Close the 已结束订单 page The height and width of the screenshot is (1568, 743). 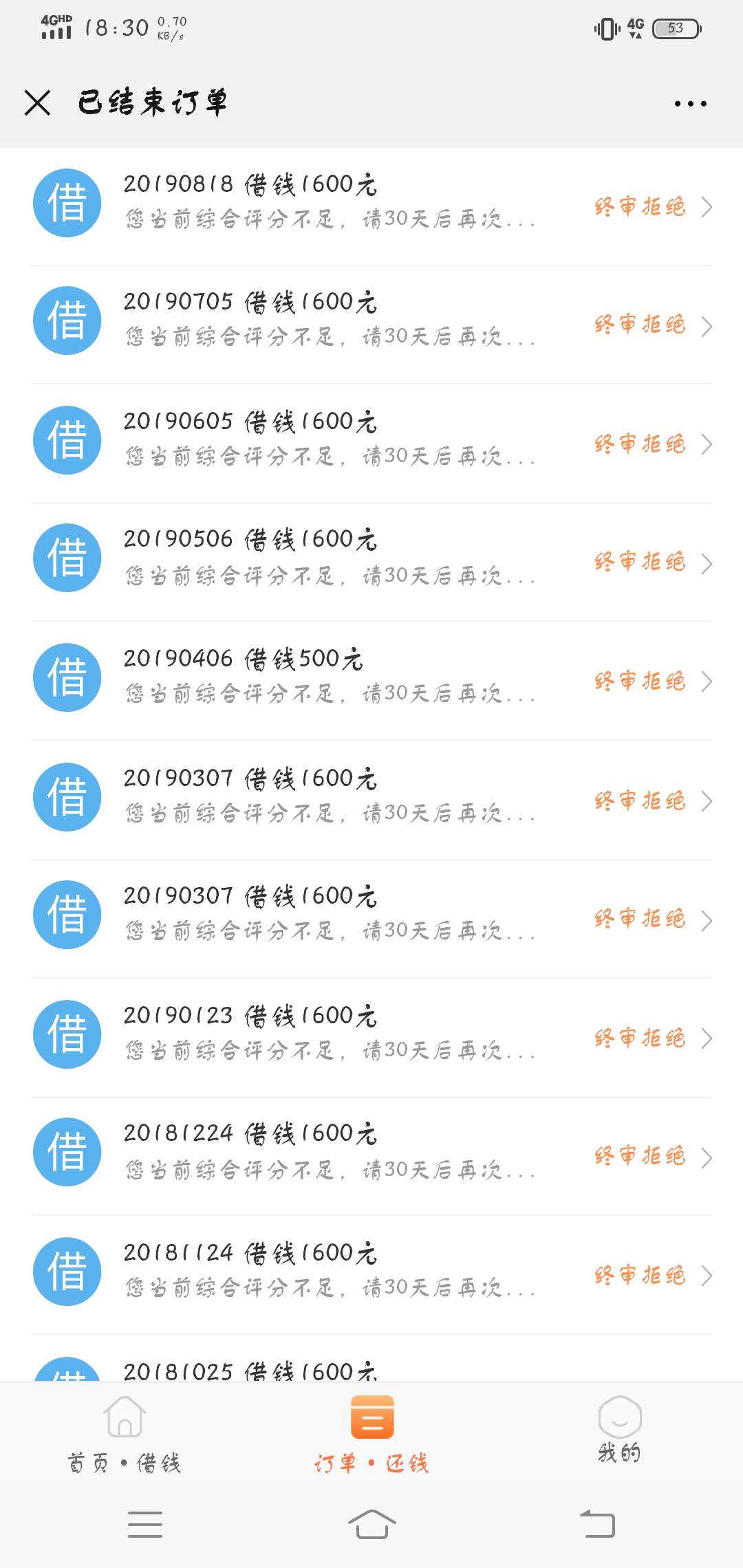[x=37, y=103]
